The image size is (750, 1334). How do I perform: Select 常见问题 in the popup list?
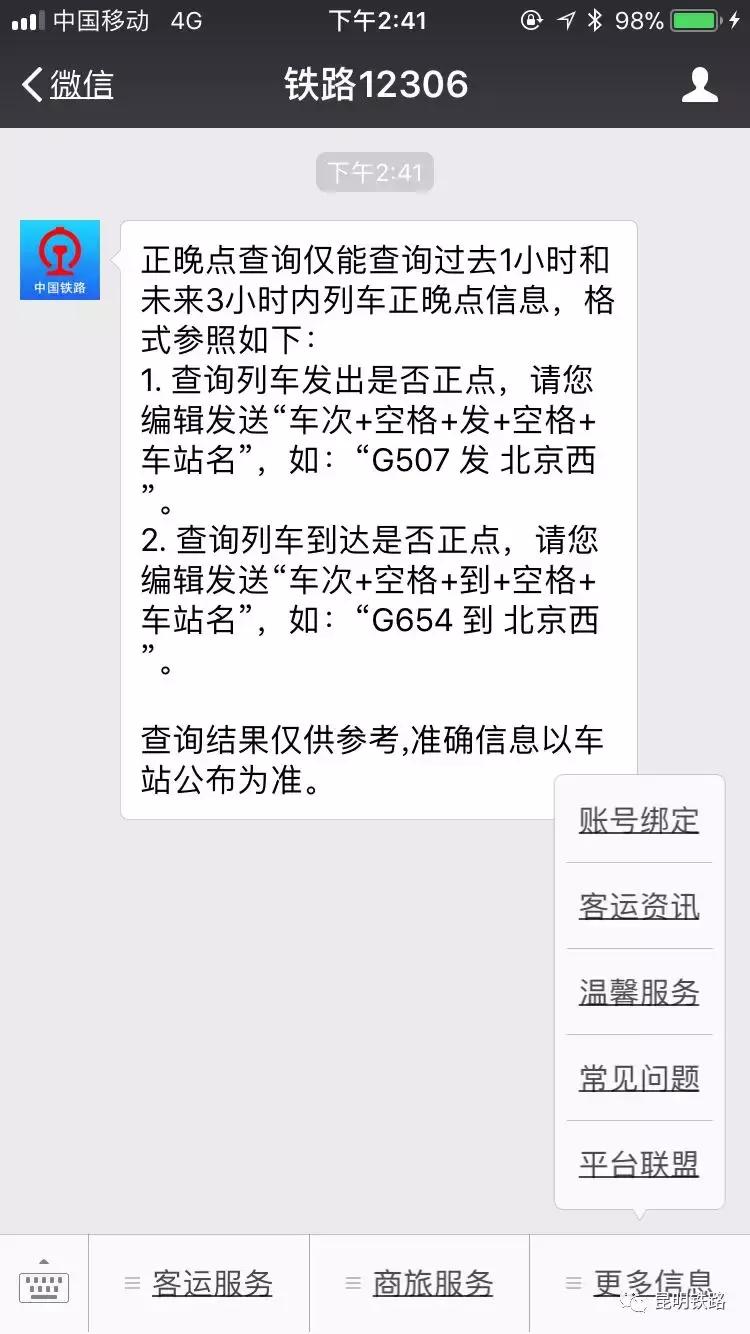638,1078
